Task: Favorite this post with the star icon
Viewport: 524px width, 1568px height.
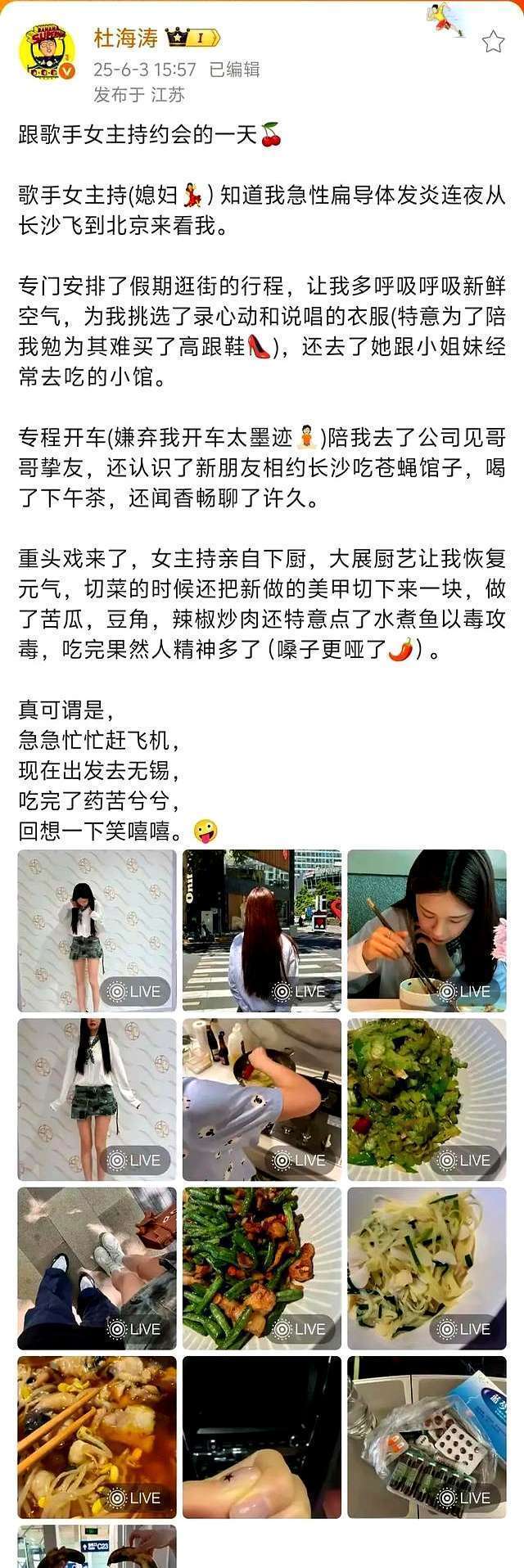Action: pos(493,42)
